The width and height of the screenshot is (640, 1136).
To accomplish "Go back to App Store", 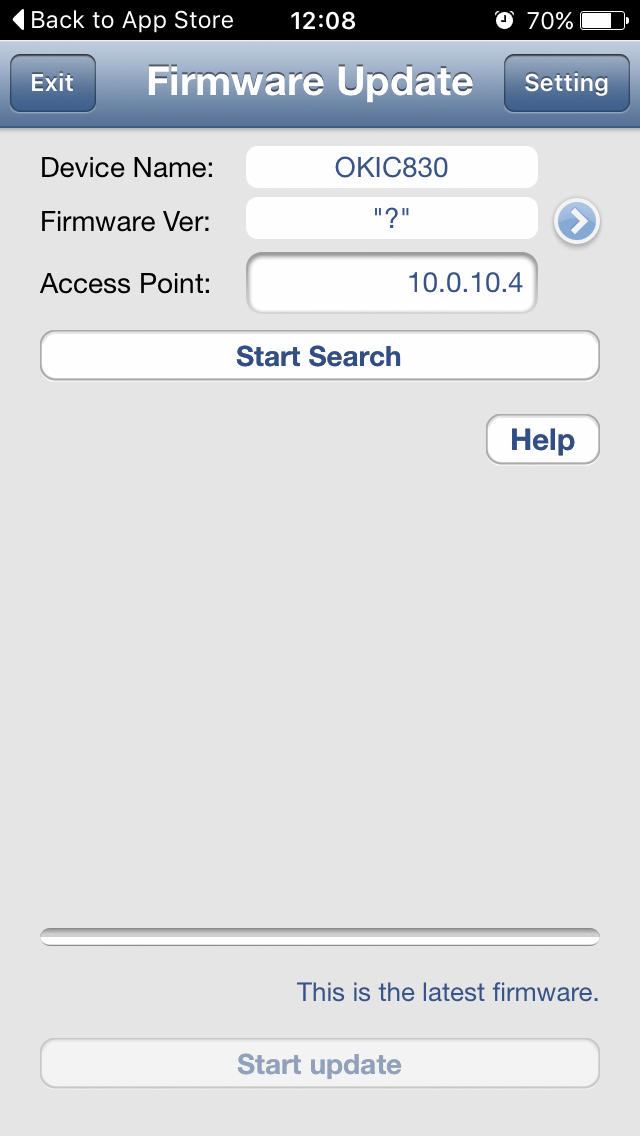I will click(123, 20).
